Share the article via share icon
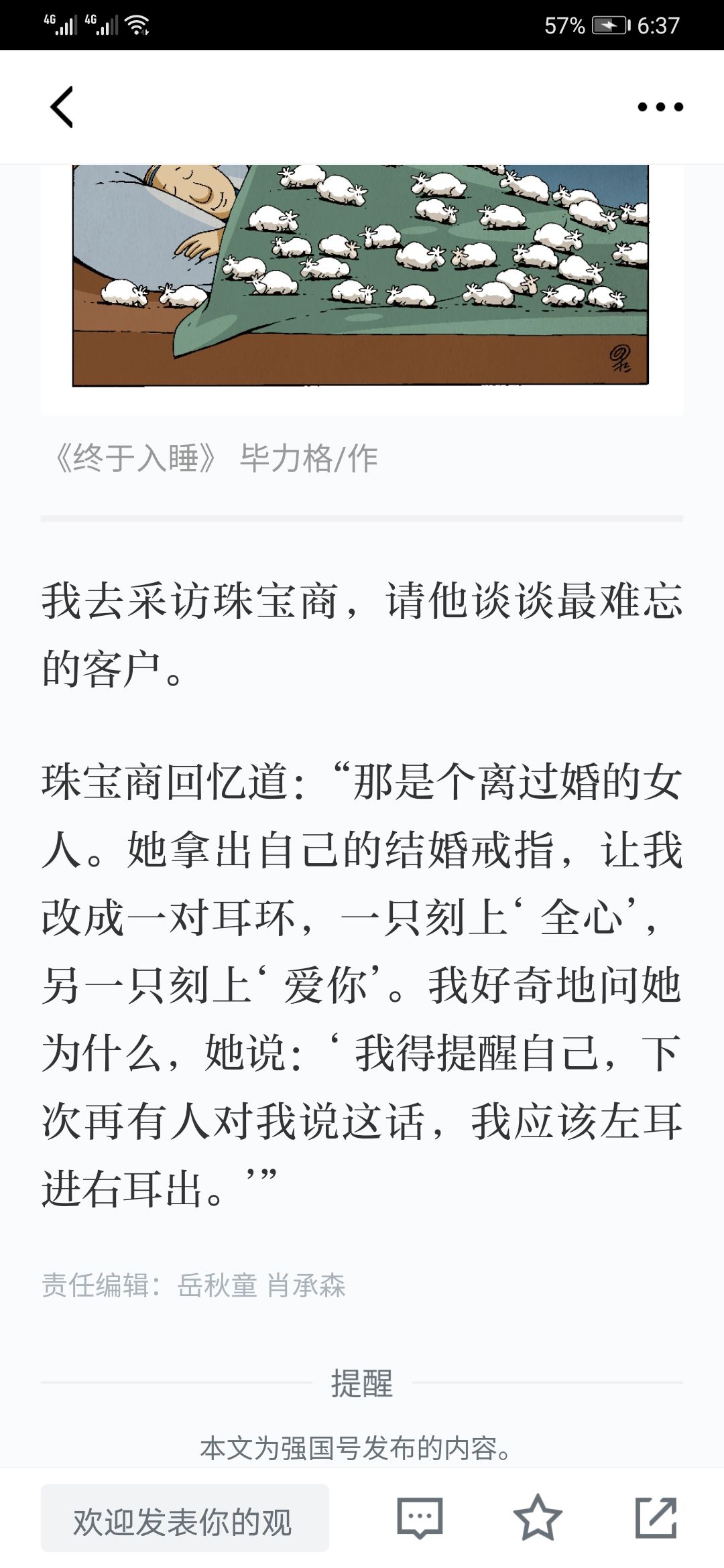The image size is (724, 1568). point(656,1517)
